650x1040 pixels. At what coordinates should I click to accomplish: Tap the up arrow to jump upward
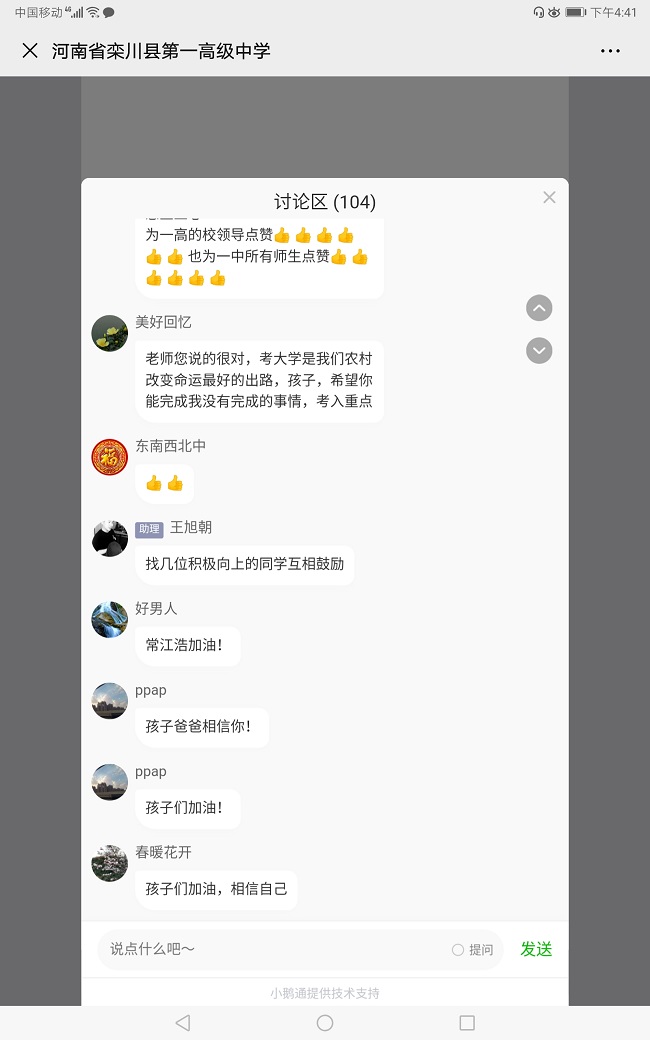tap(539, 308)
